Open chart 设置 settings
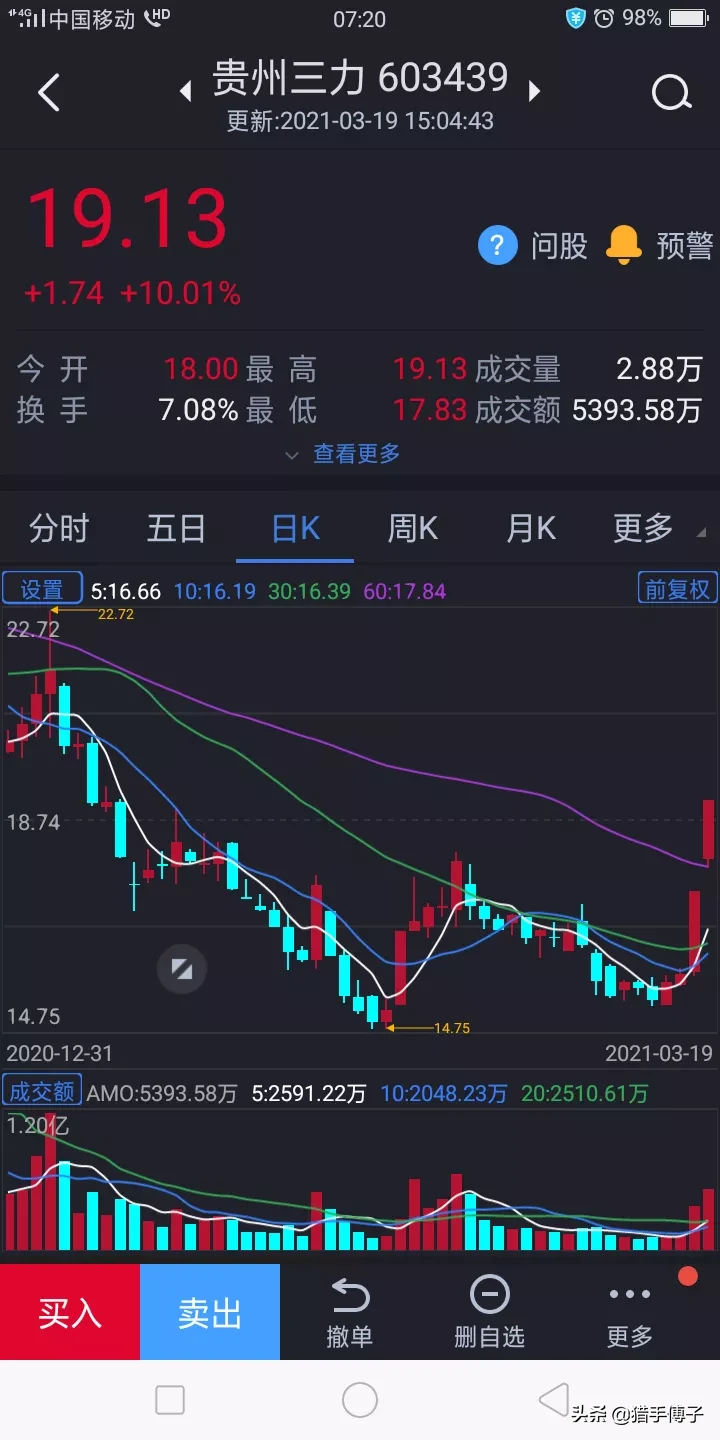Image resolution: width=720 pixels, height=1440 pixels. (x=42, y=590)
